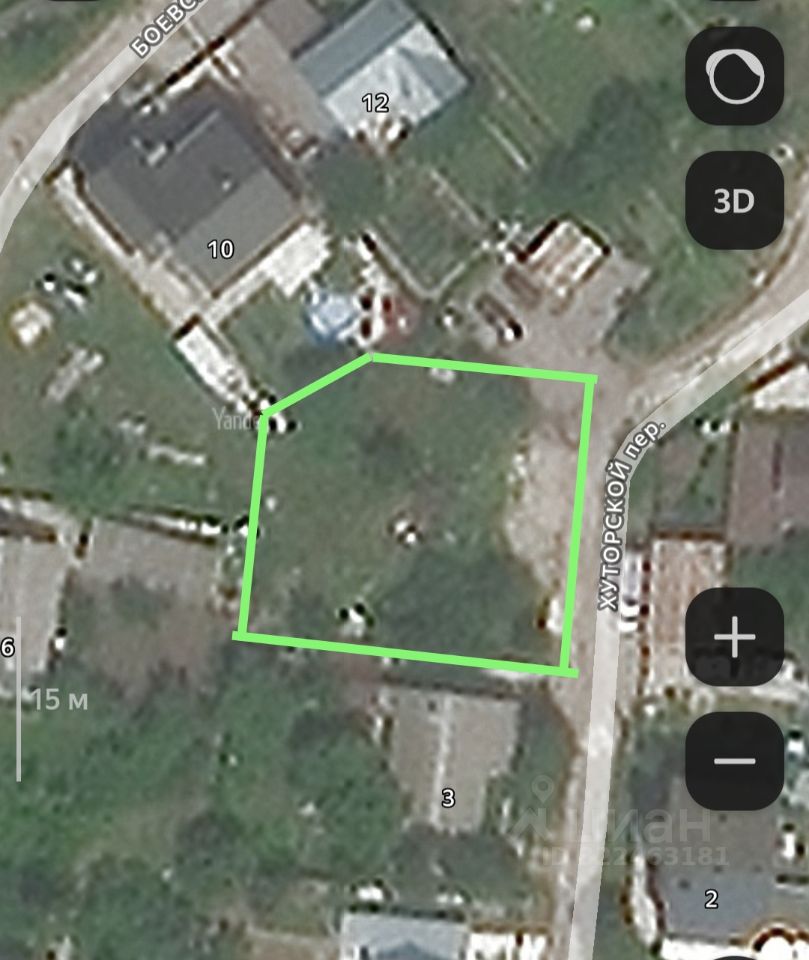Zoom out with the minus button

pyautogui.click(x=734, y=760)
